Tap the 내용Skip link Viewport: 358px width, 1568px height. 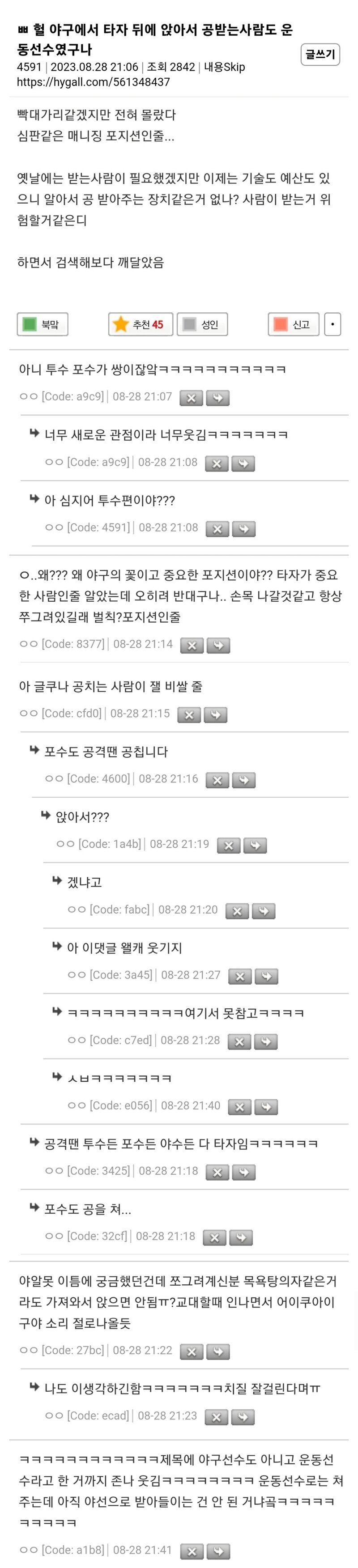pos(225,67)
